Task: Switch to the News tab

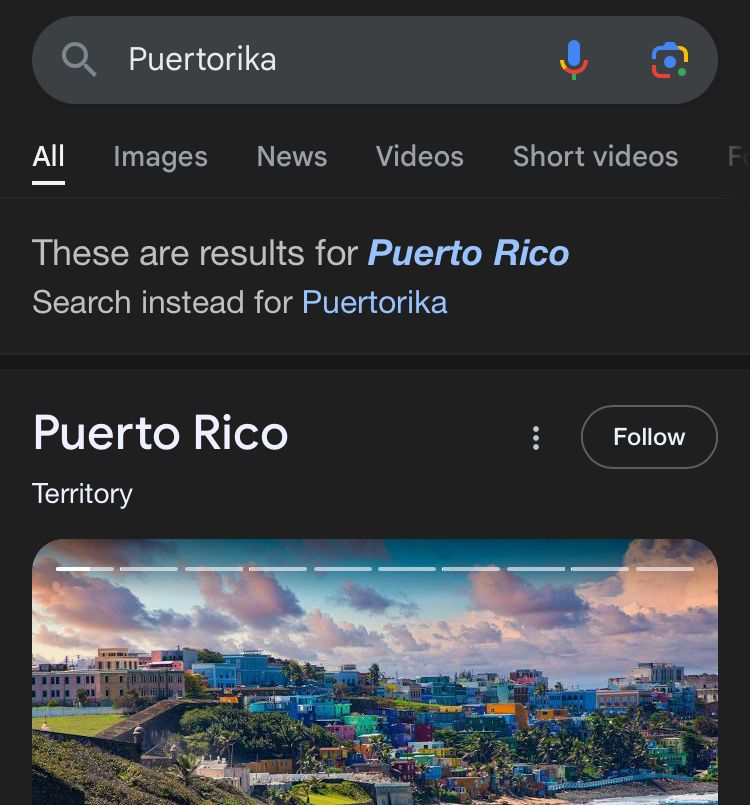Action: (x=292, y=156)
